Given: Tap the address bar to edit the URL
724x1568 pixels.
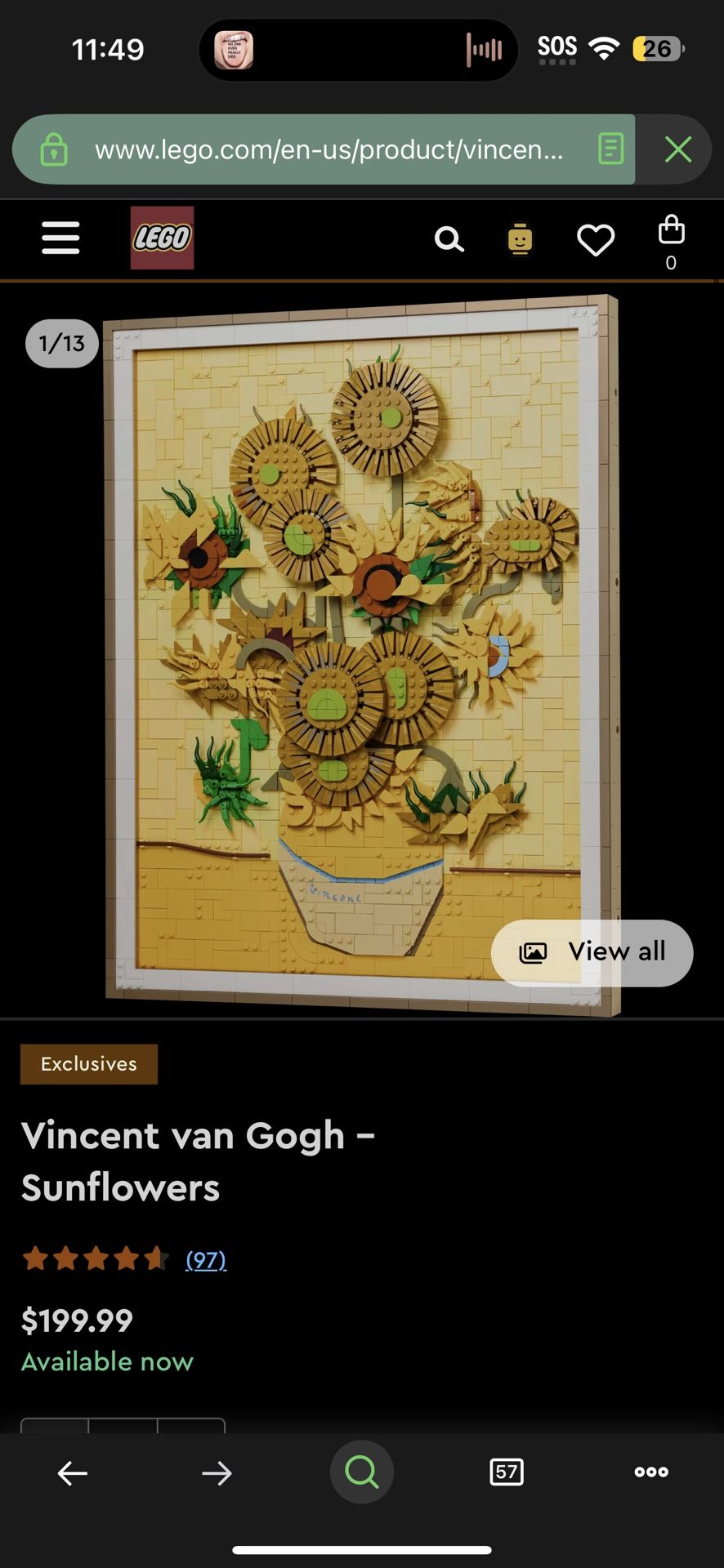Looking at the screenshot, I should click(x=327, y=149).
